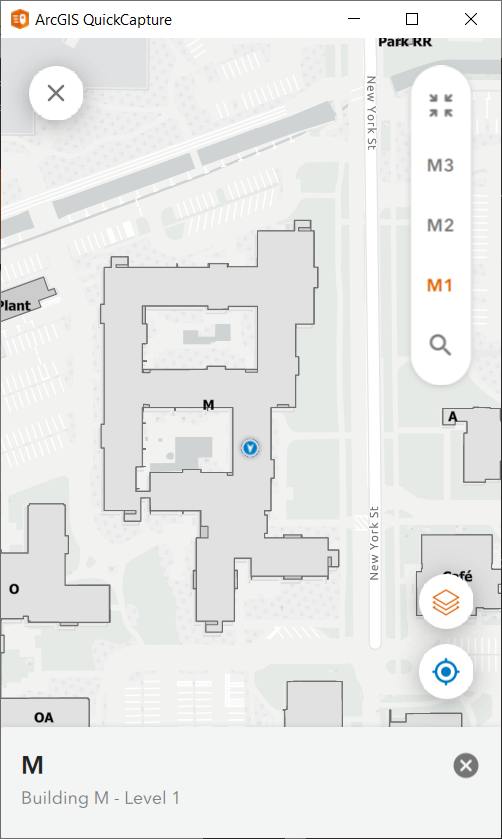Close the ArcGIS QuickCapture window
Screen dimensions: 502x839
click(x=471, y=19)
